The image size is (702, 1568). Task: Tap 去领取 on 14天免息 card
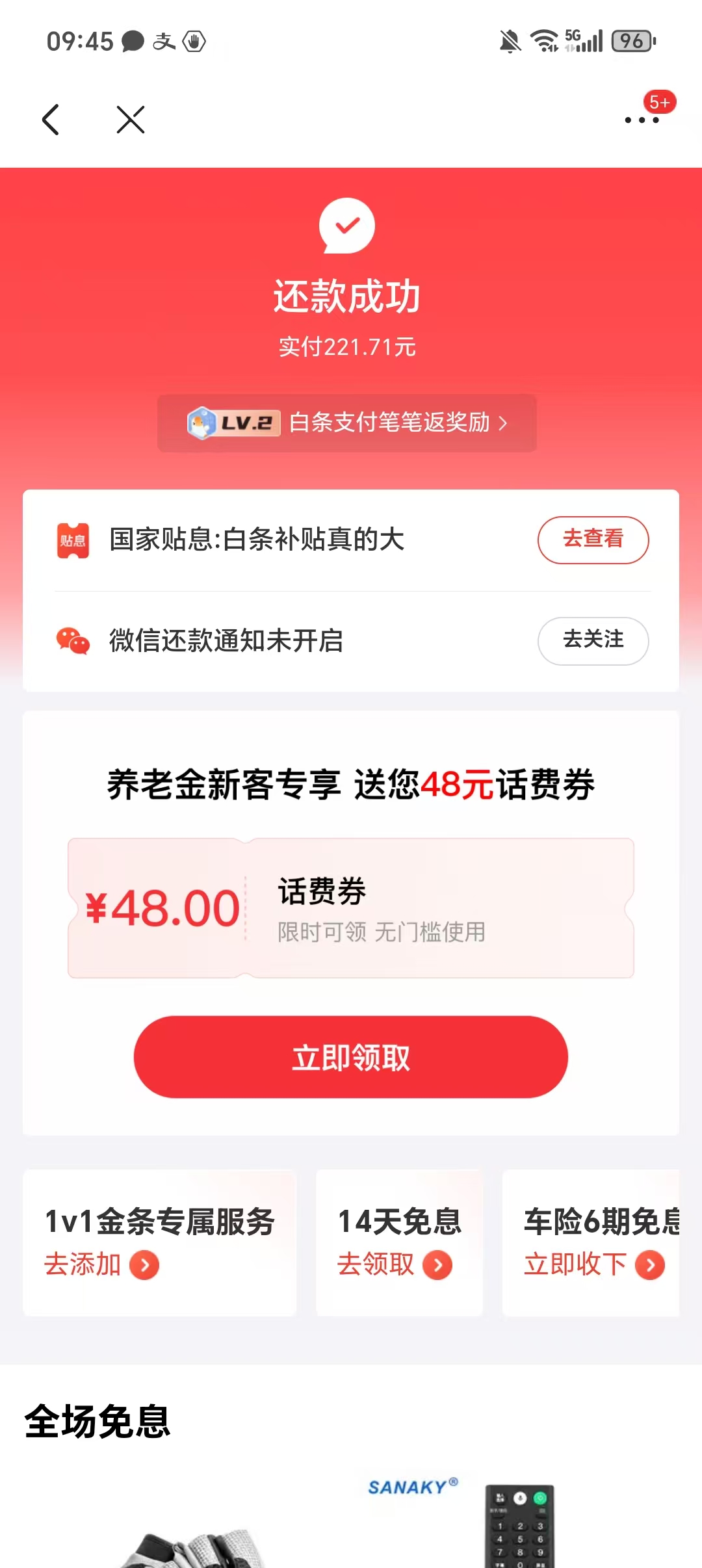point(394,1264)
